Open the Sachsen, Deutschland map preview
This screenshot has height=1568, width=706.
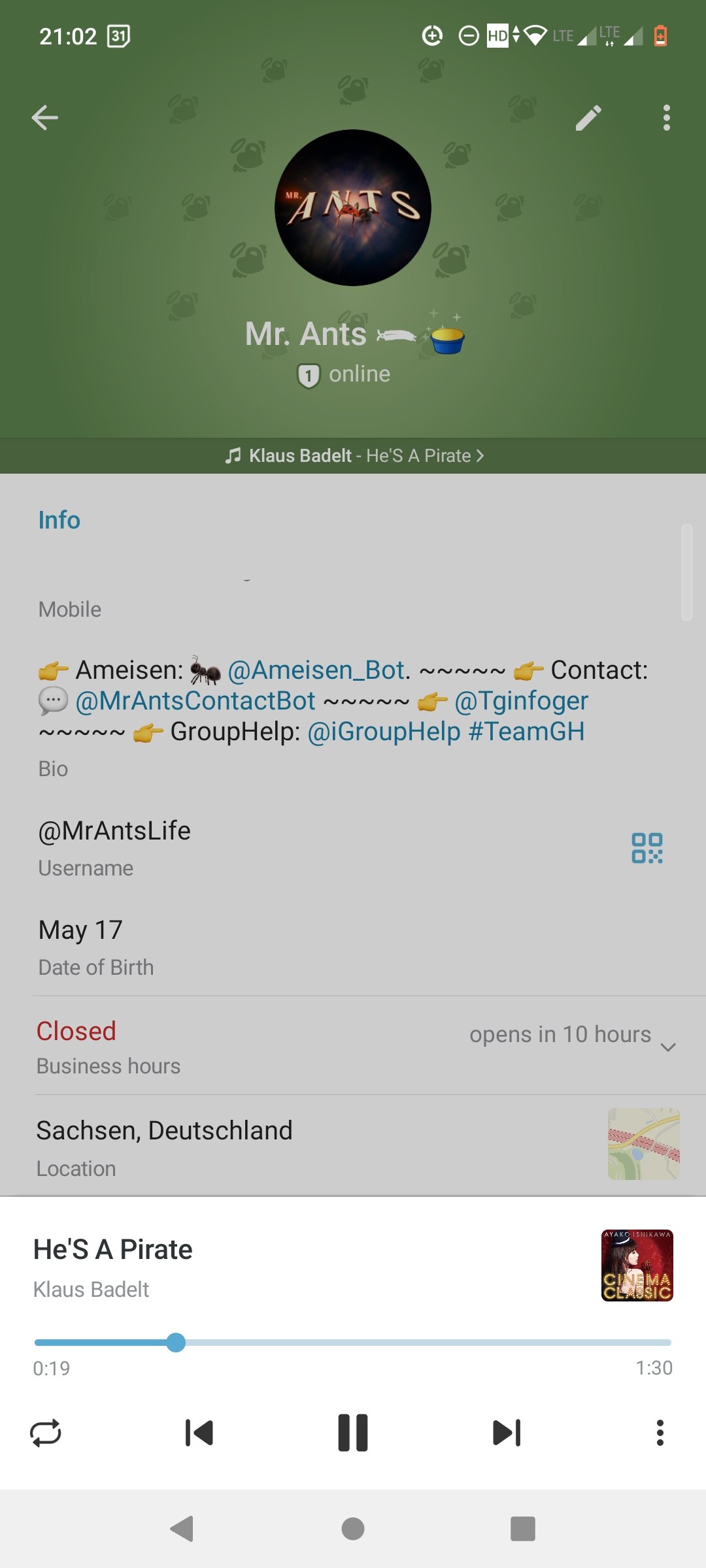click(643, 1144)
